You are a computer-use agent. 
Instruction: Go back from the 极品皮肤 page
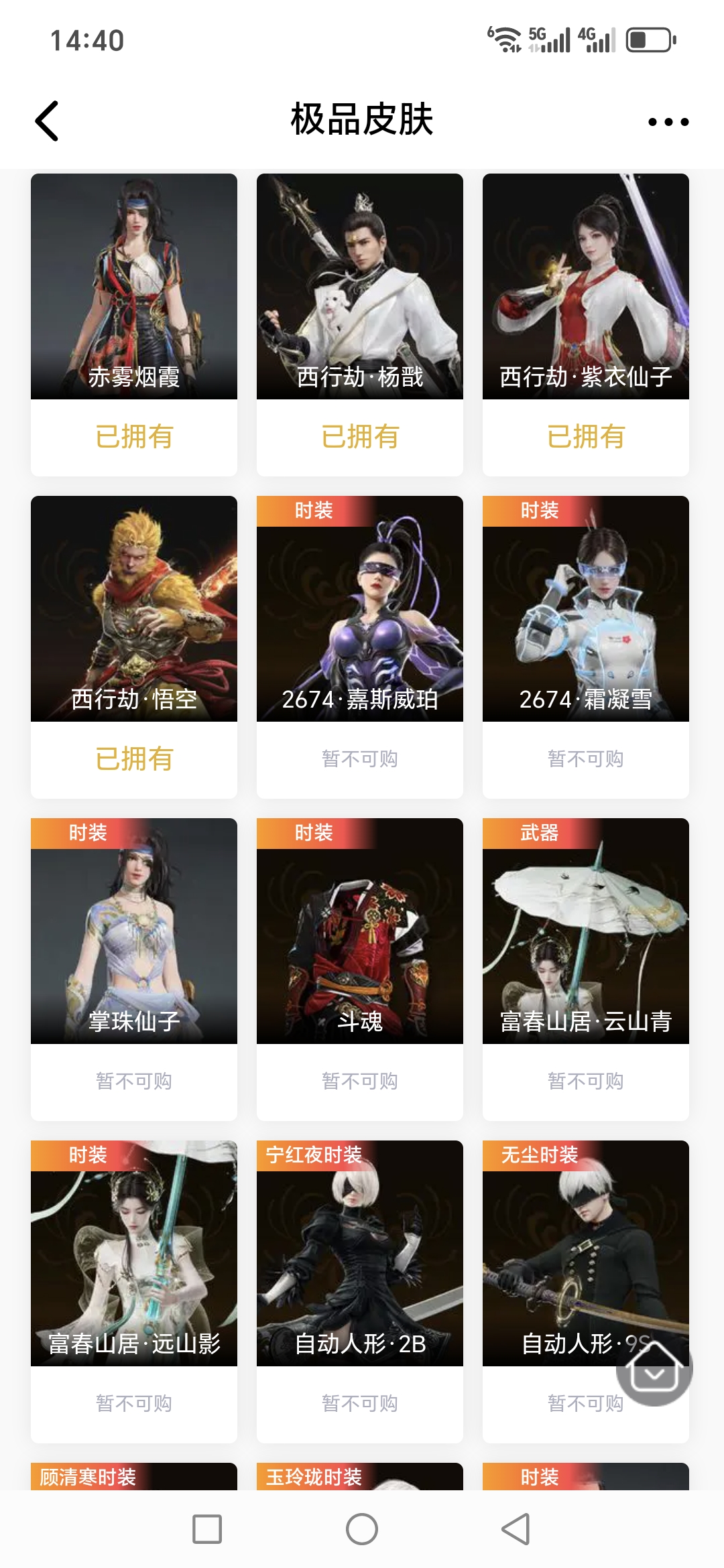(47, 121)
